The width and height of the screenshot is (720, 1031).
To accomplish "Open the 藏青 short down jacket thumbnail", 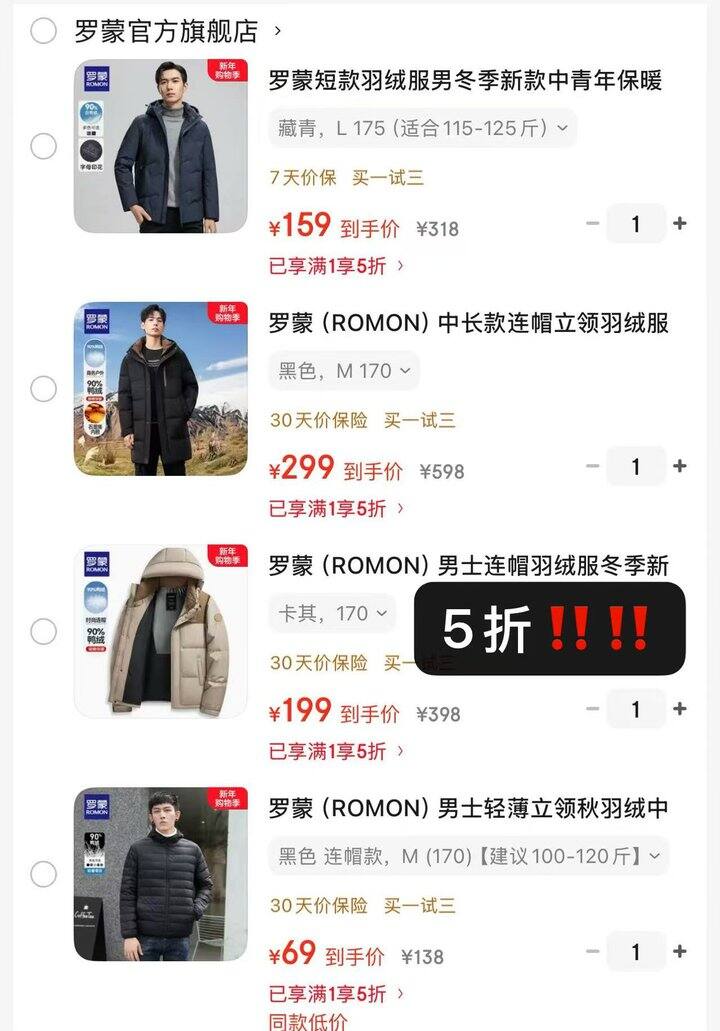I will tap(160, 145).
